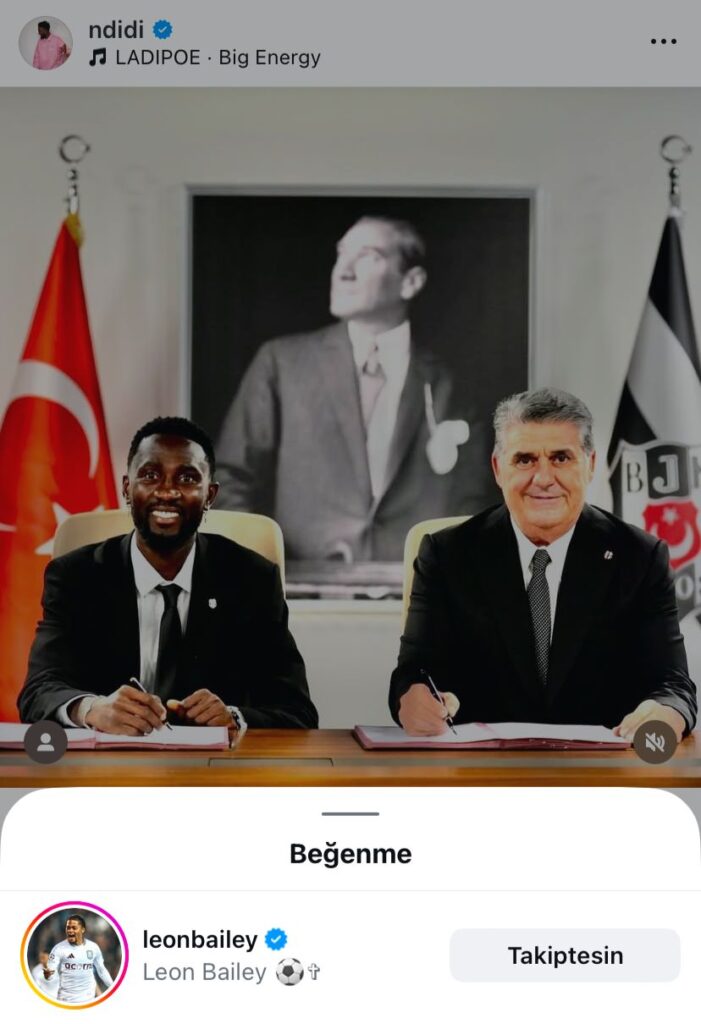This screenshot has width=701, height=1024.
Task: Open the LADIPOE Big Energy audio link
Action: (216, 58)
